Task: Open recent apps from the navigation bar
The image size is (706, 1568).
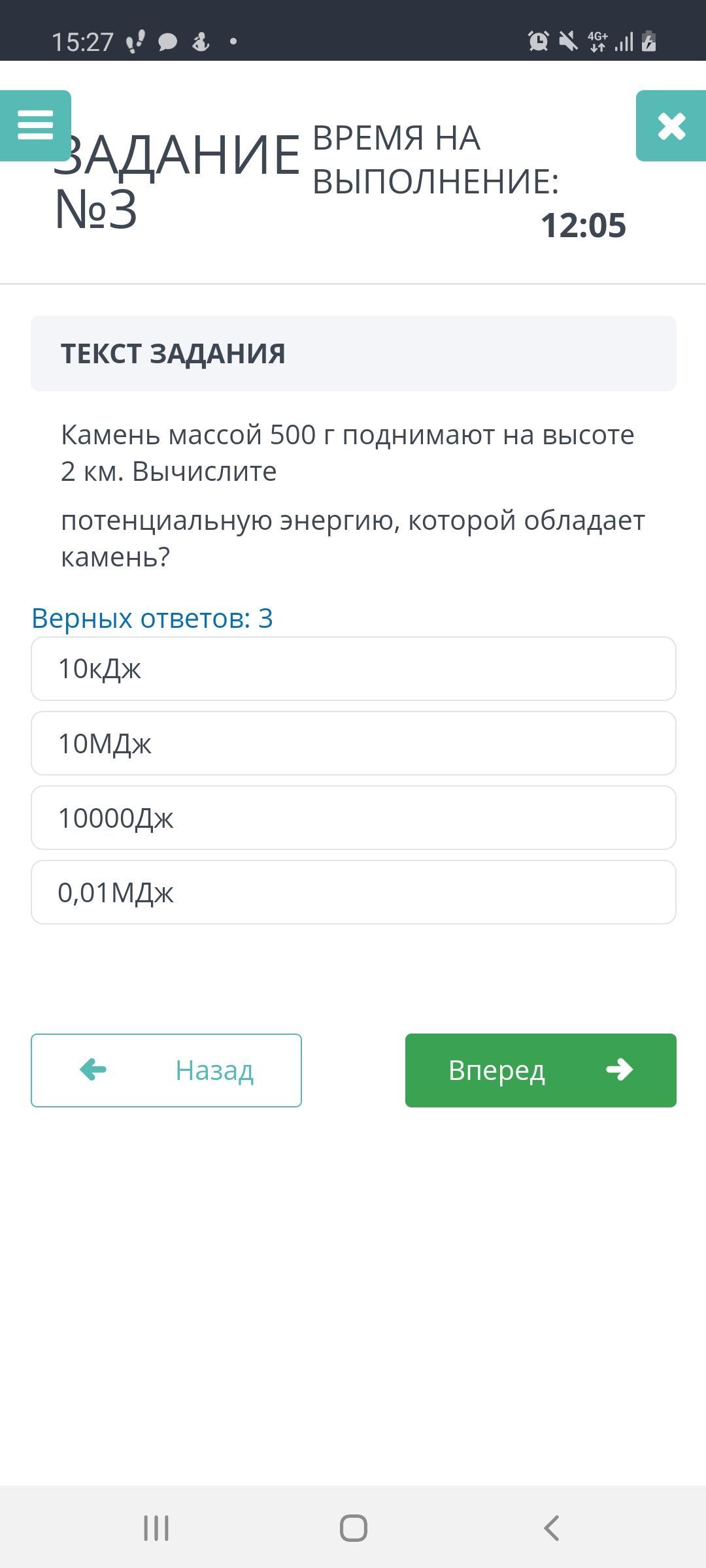Action: 156,1528
